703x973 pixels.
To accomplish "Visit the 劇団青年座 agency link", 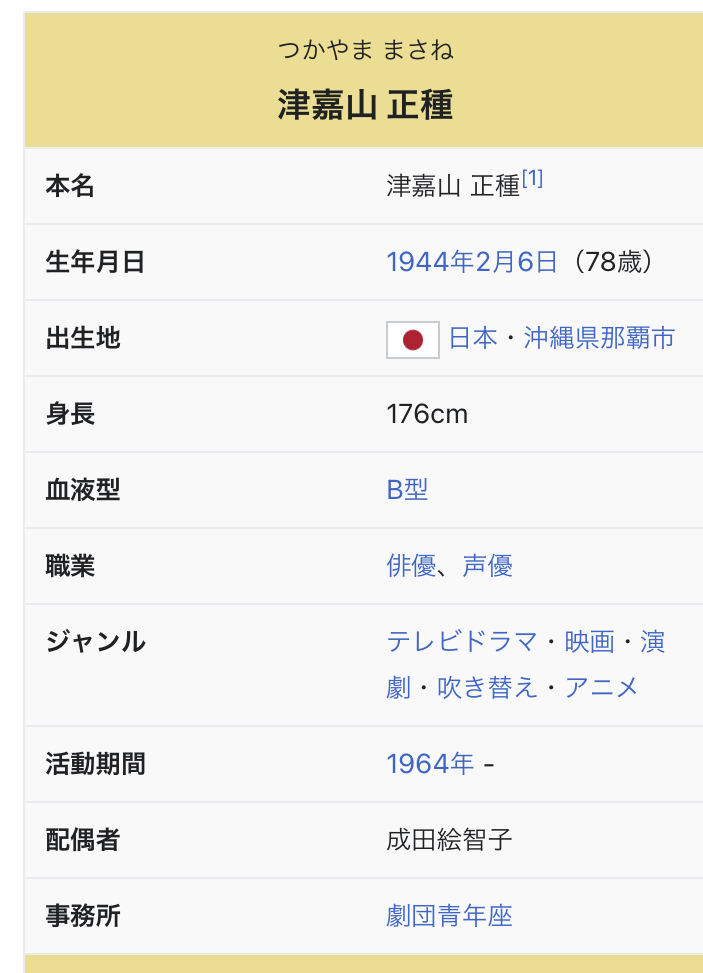I will click(449, 916).
